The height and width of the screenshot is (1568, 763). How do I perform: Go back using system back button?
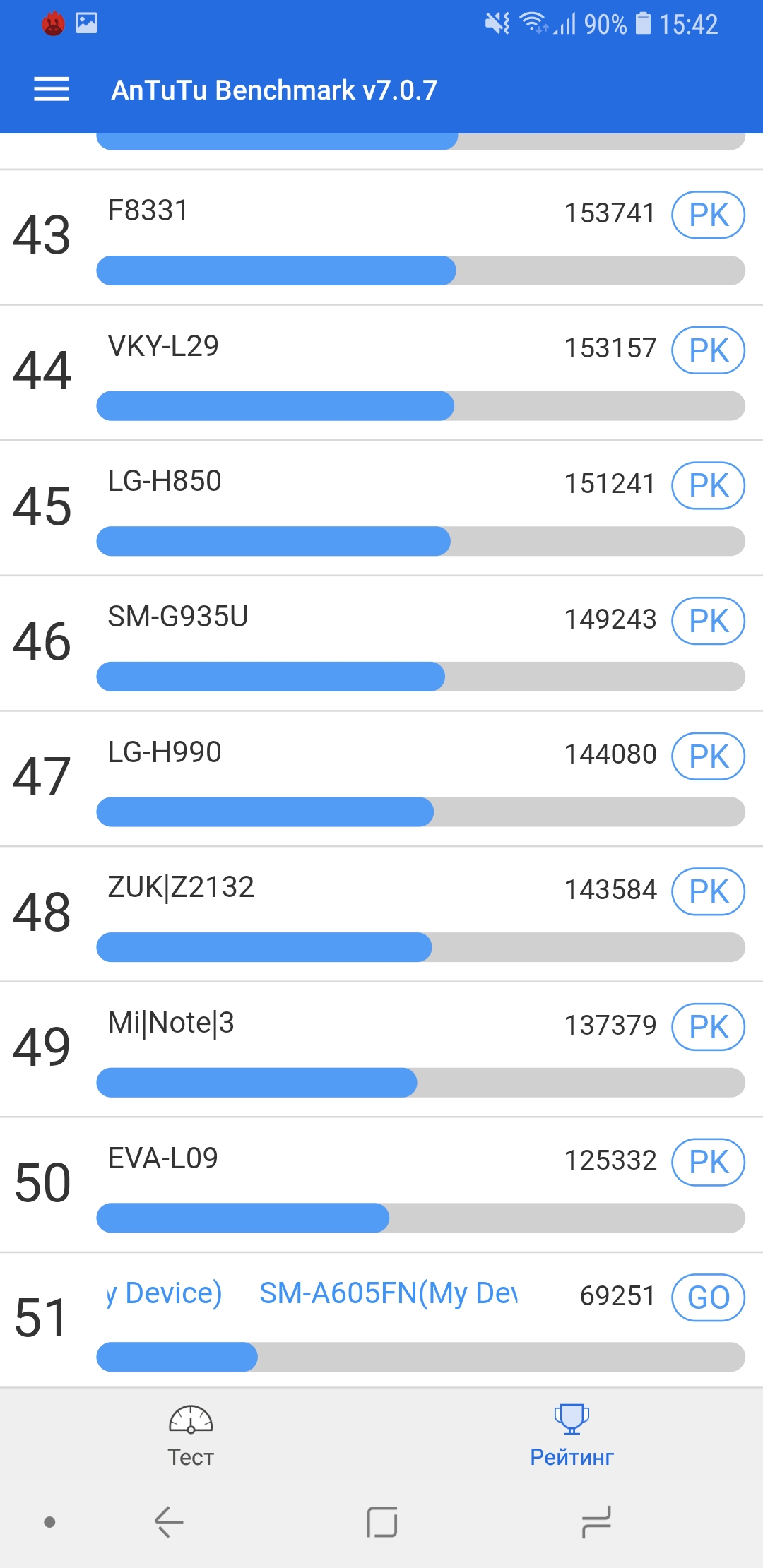(170, 1522)
